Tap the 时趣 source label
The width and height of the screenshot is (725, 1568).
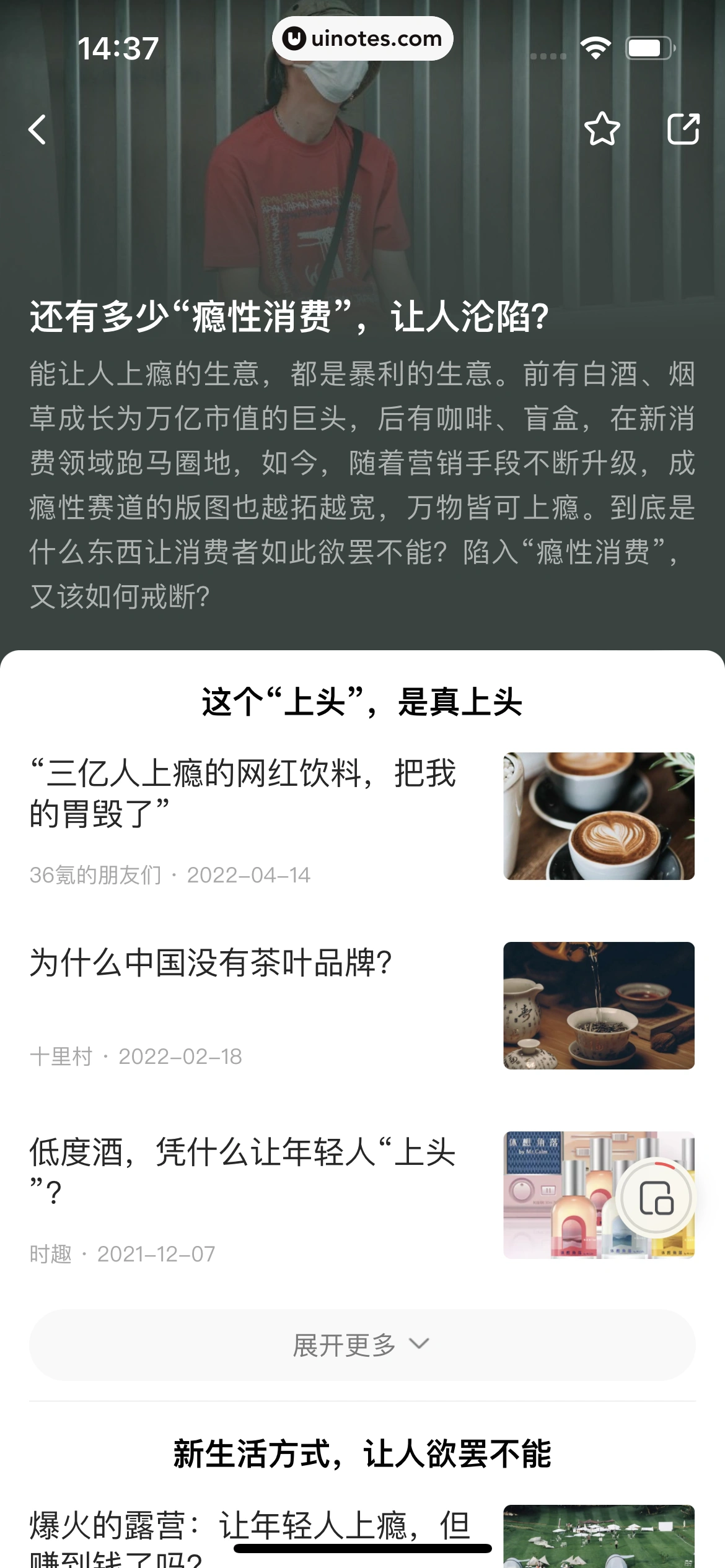(x=50, y=1254)
